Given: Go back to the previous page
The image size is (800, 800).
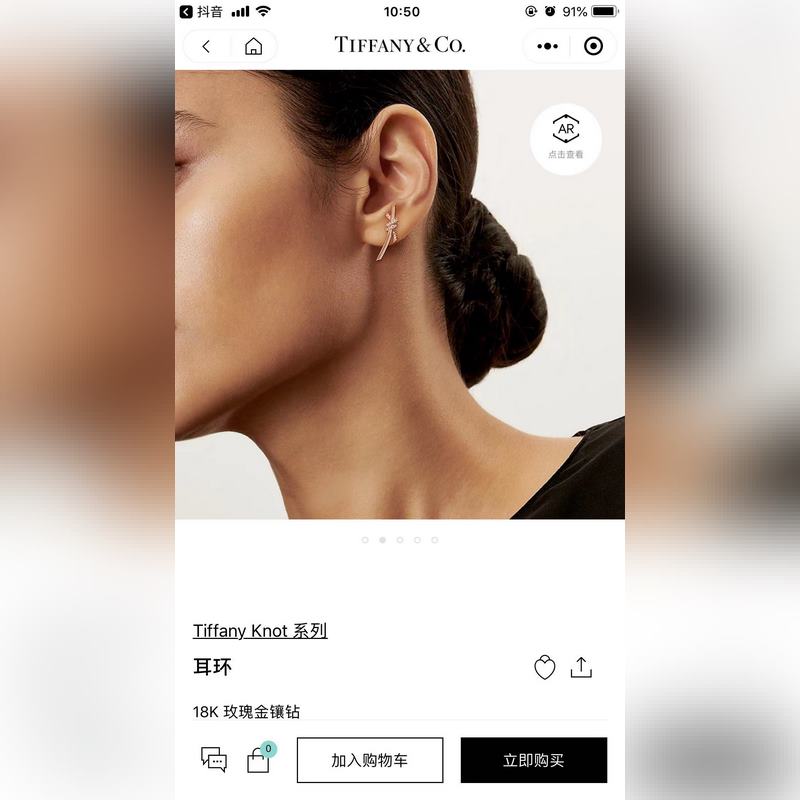Looking at the screenshot, I should (206, 46).
